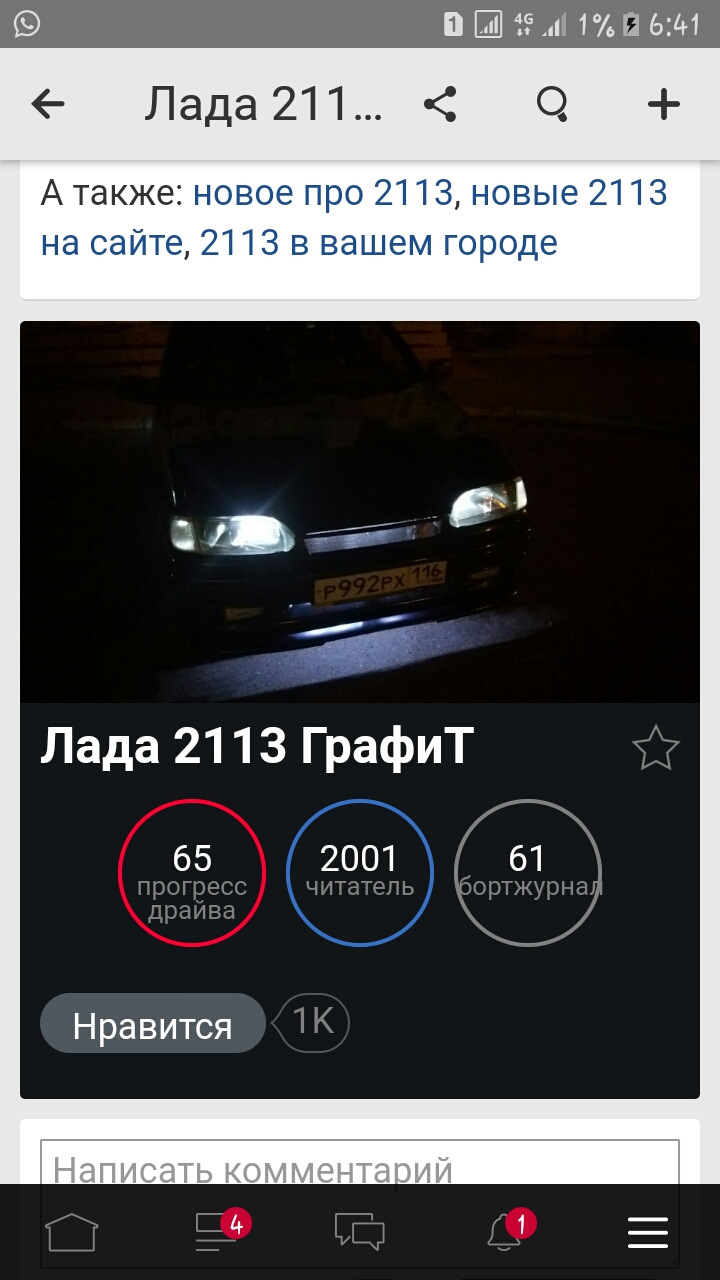Open the share menu for Лада 2113

441,103
